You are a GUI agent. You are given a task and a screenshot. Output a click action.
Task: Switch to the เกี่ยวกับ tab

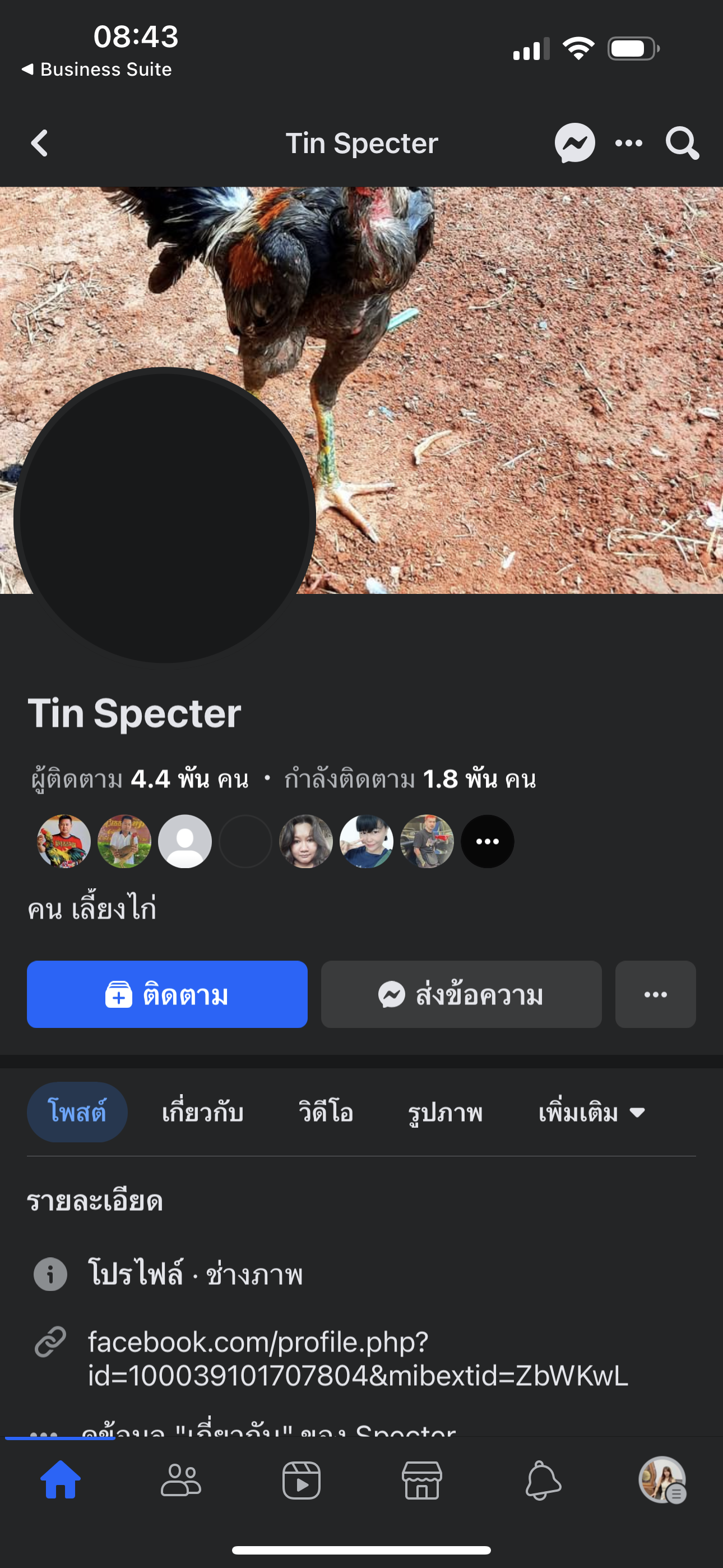203,1112
